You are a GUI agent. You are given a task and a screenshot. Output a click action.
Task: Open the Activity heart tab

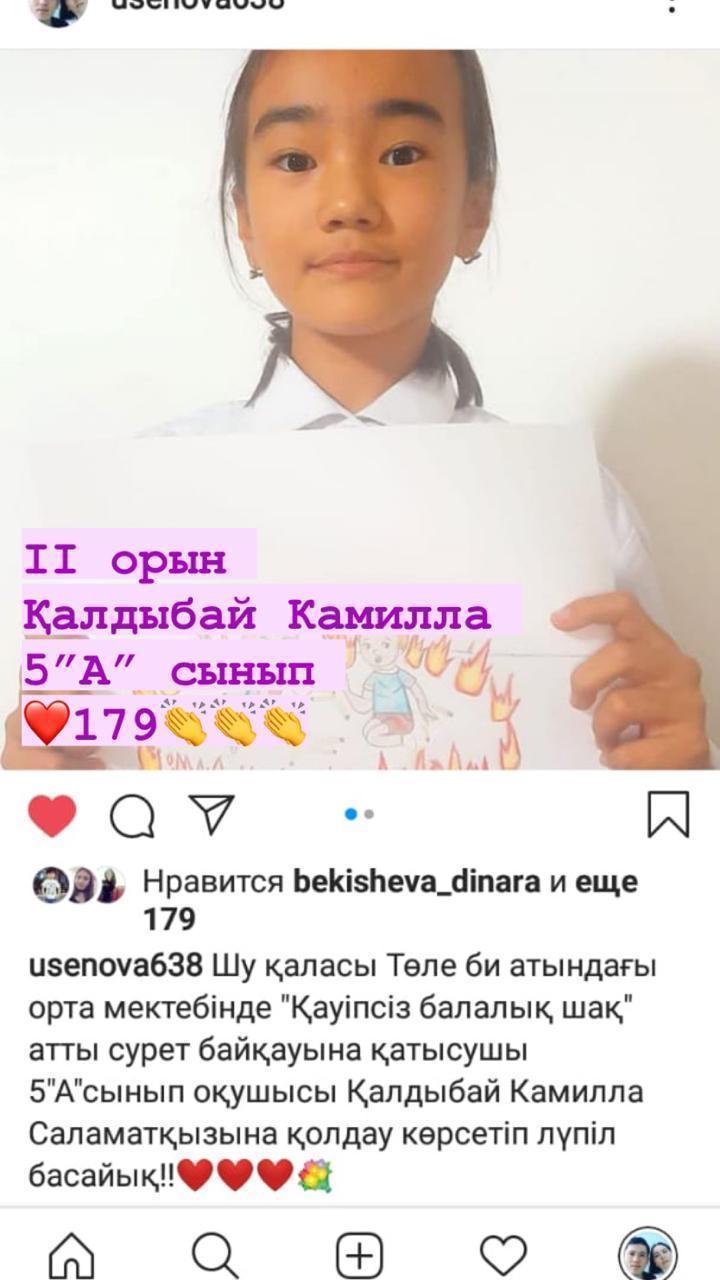click(503, 1253)
